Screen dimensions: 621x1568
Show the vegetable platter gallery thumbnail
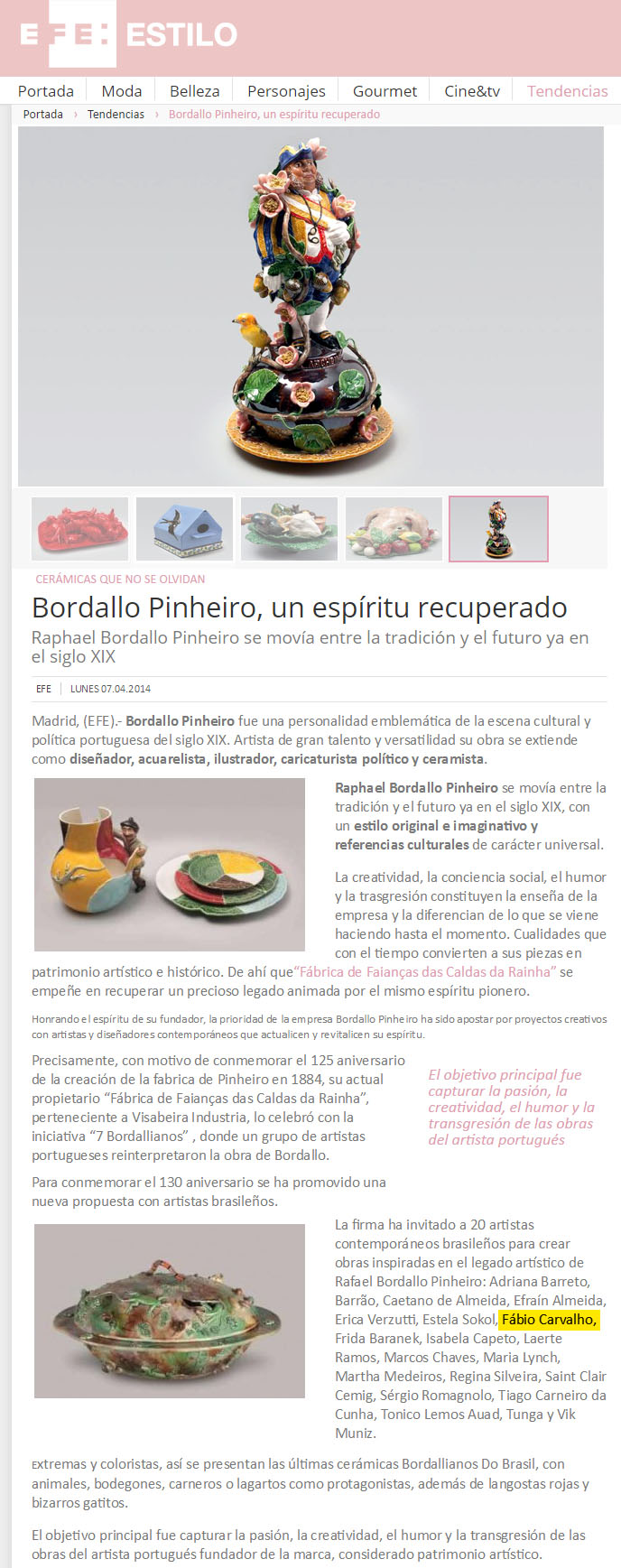394,529
